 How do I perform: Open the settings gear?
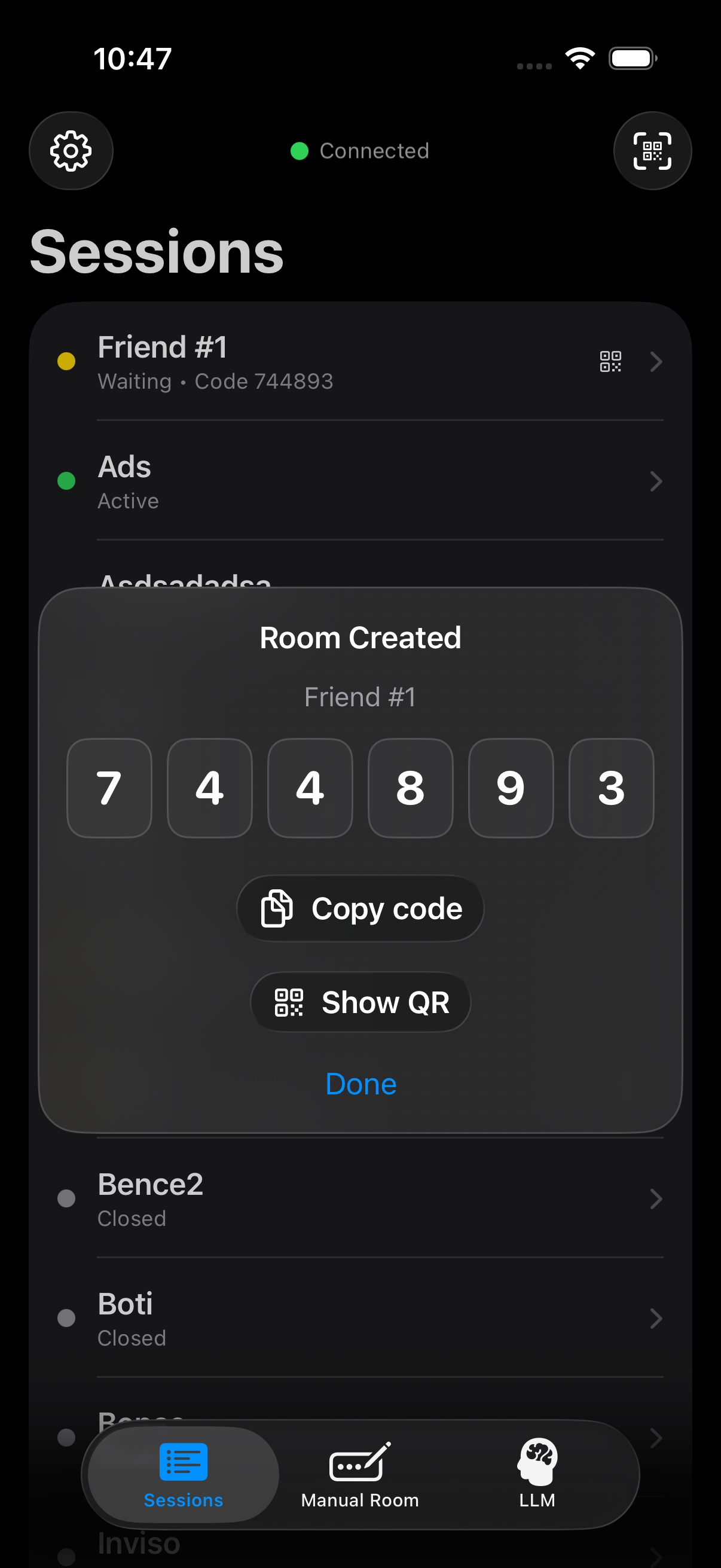71,150
